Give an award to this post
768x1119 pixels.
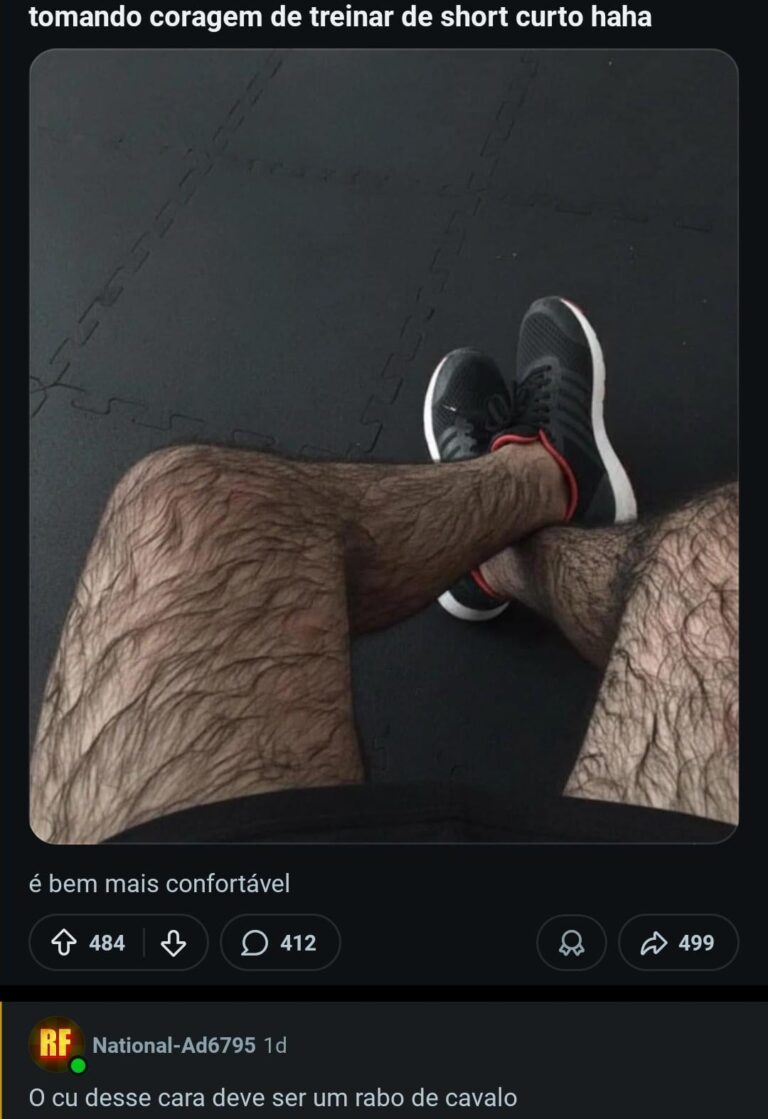[x=571, y=943]
